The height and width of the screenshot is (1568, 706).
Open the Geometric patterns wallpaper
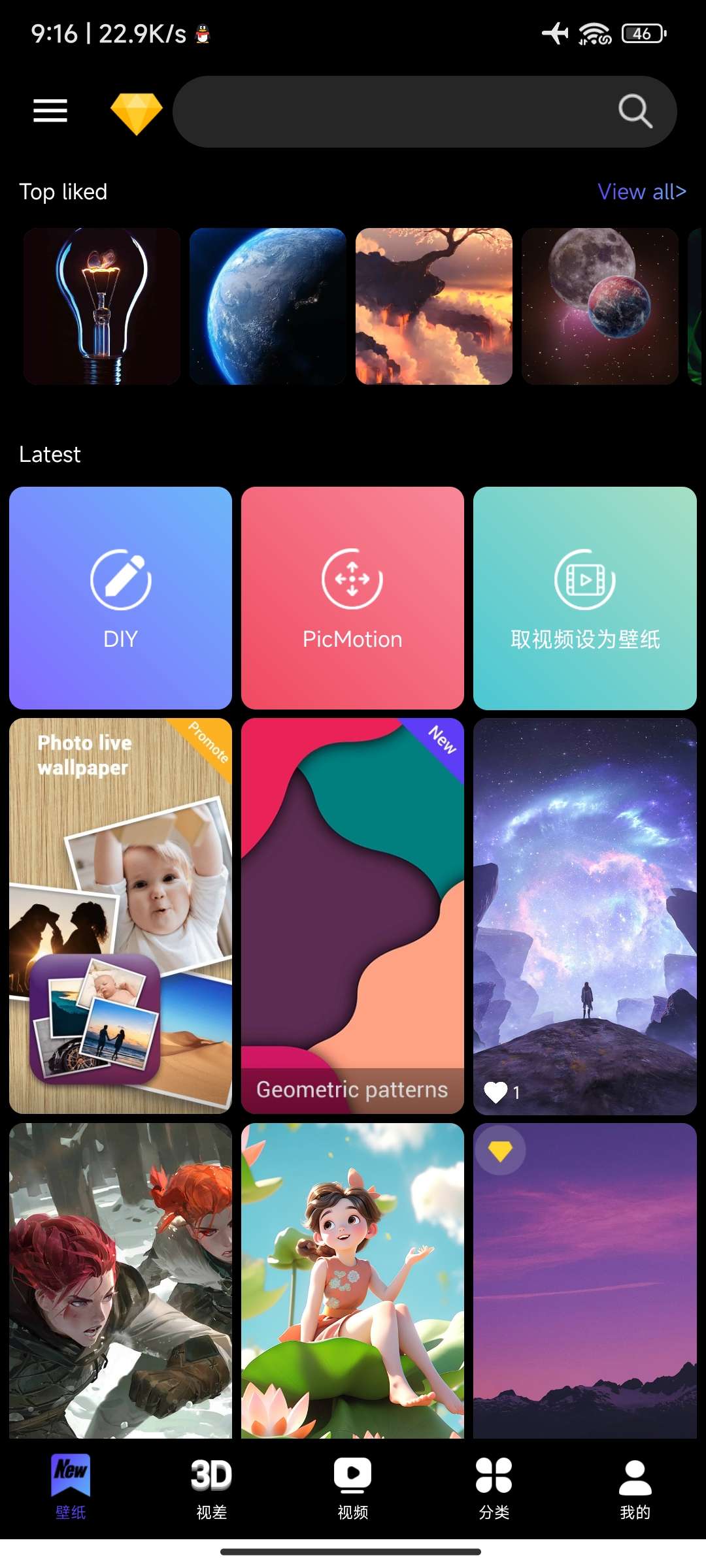point(352,915)
